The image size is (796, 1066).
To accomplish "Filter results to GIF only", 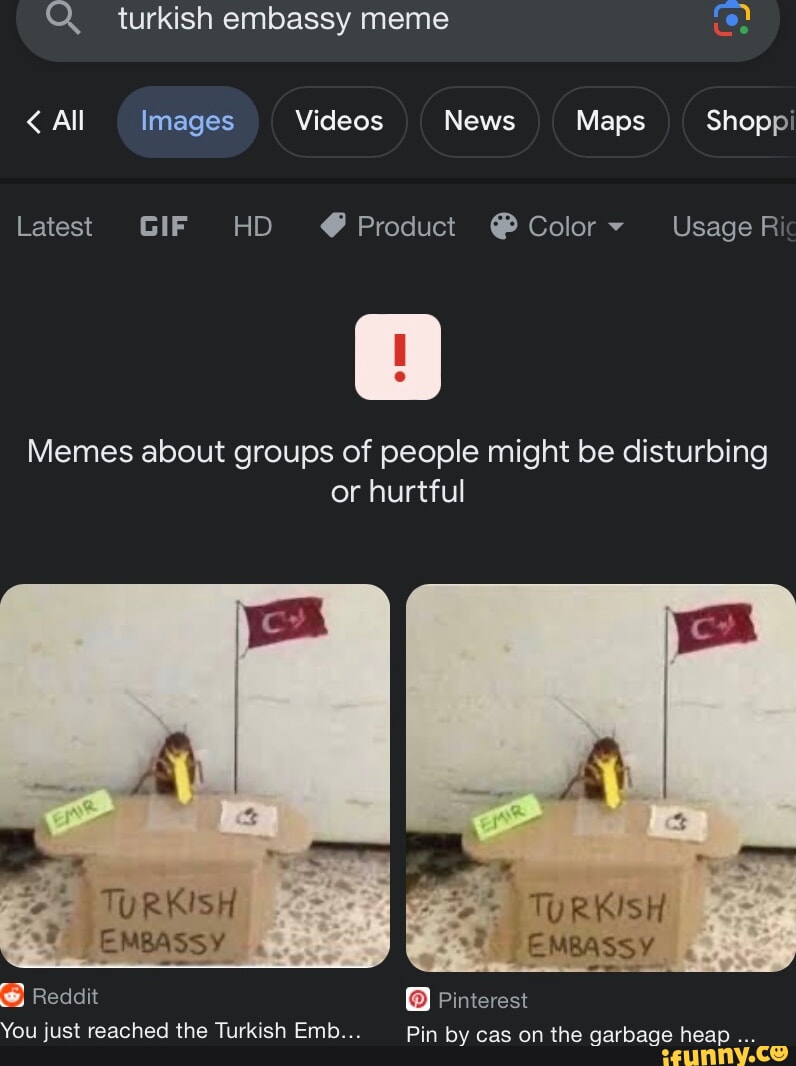I will point(163,227).
